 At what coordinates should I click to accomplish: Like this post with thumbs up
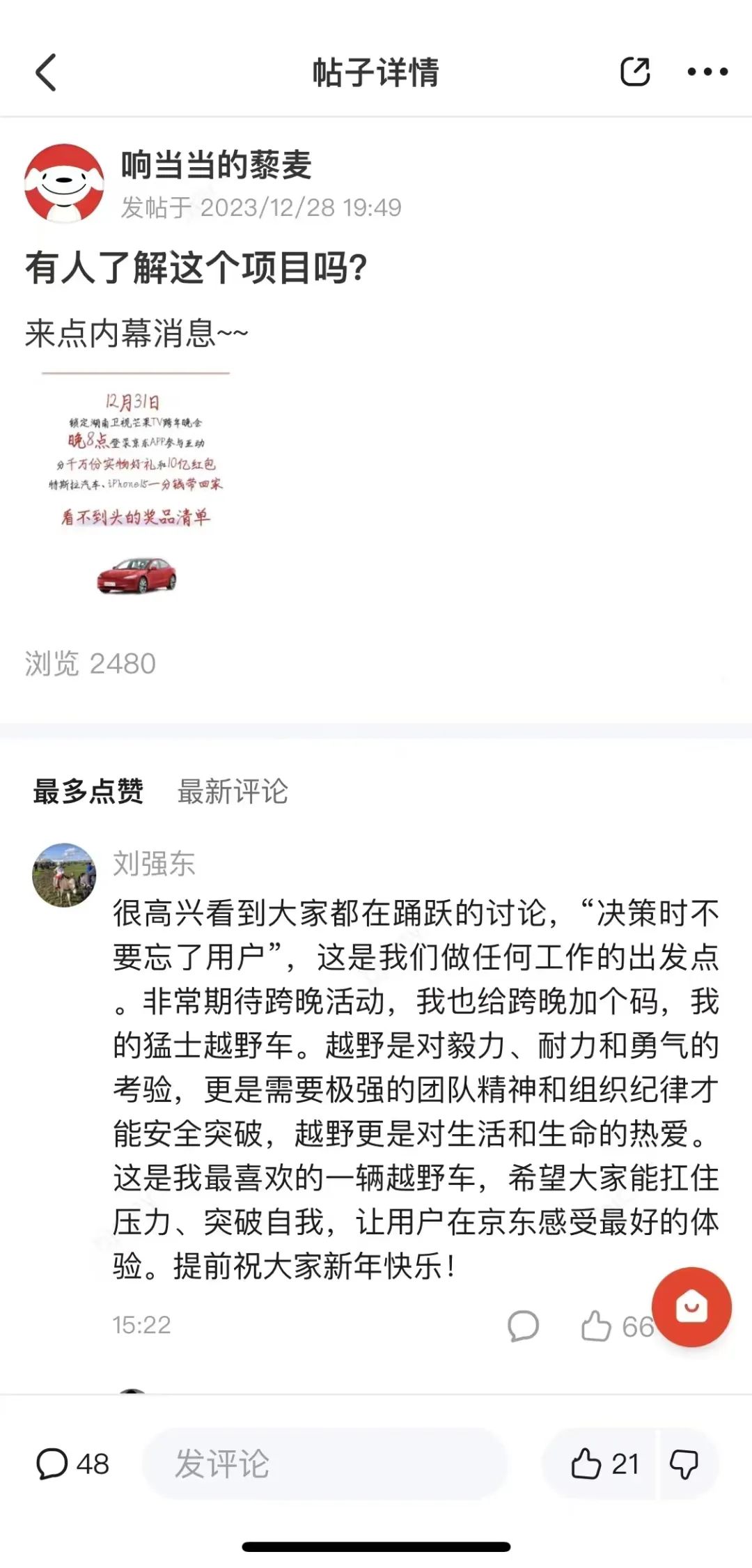coord(603,1464)
